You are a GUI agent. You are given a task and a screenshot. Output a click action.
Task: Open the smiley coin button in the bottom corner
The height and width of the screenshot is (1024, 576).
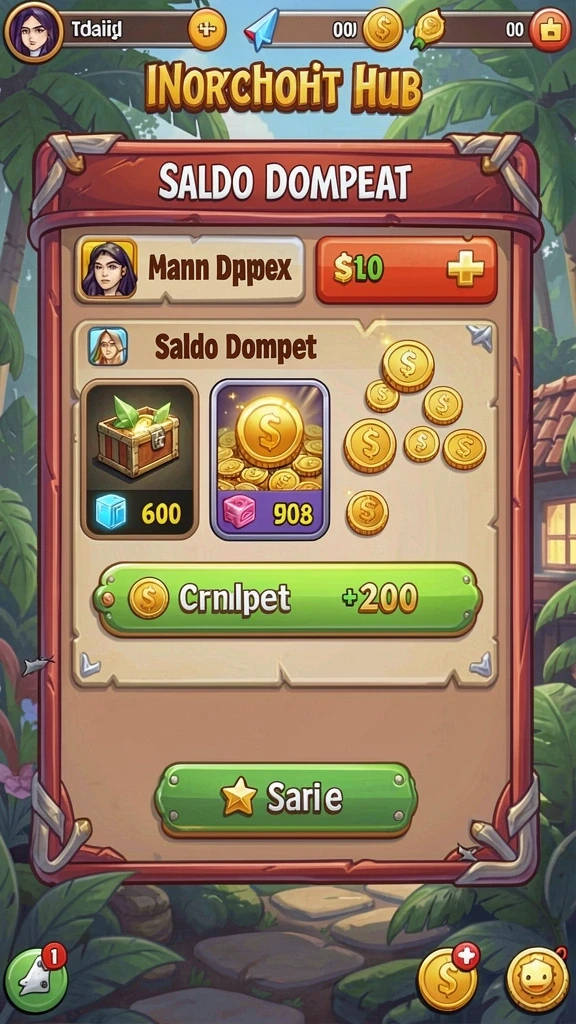pos(537,979)
